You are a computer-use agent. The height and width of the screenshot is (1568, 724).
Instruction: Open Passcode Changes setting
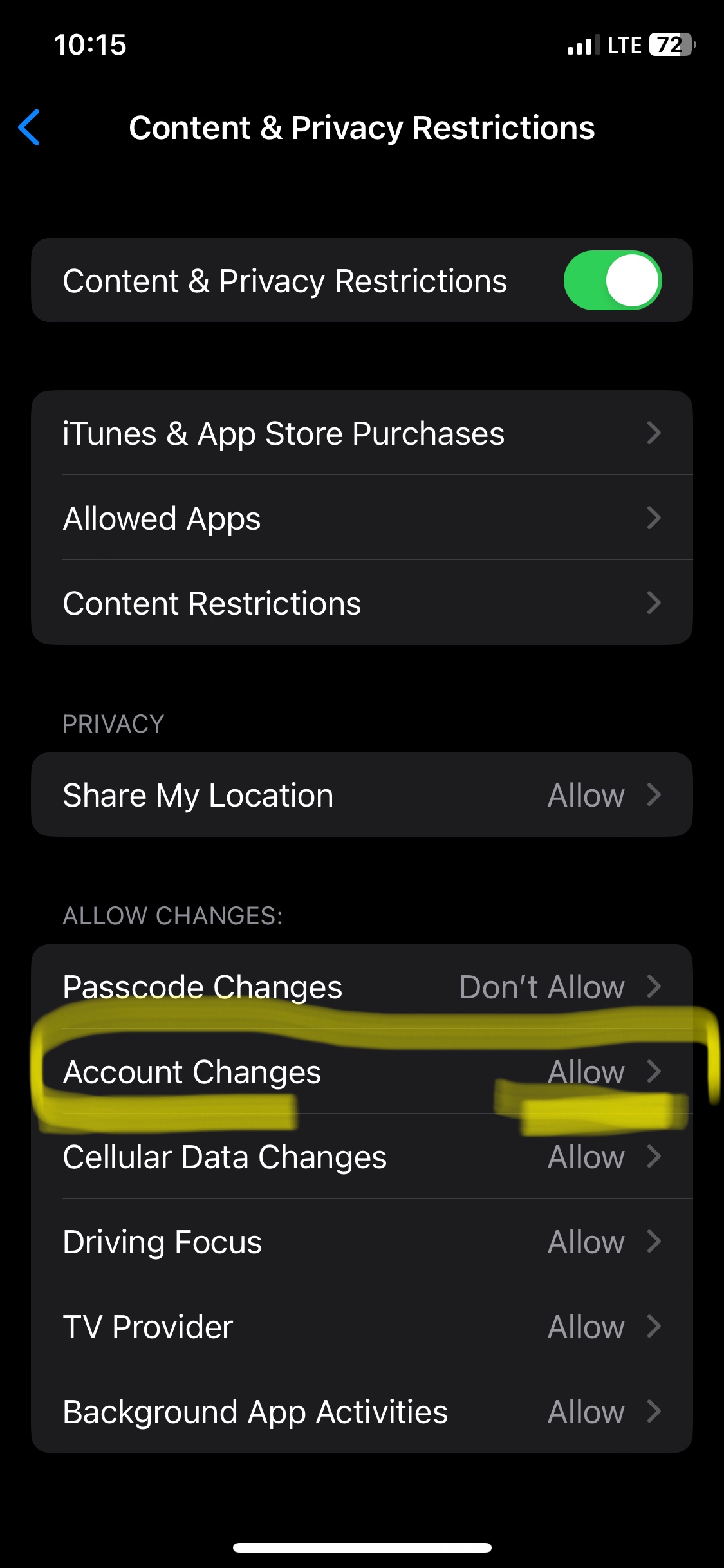tap(362, 986)
